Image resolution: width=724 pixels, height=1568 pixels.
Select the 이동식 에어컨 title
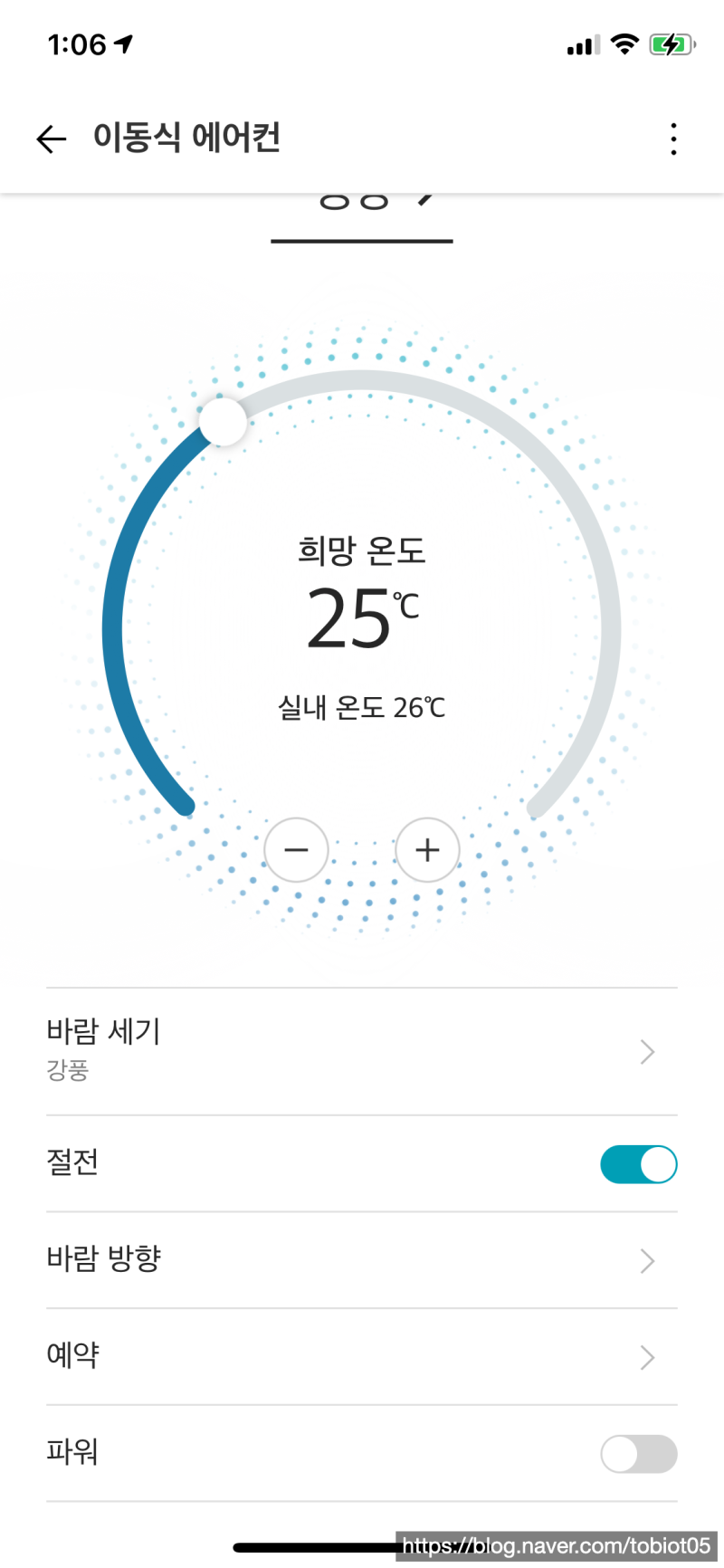[x=187, y=138]
